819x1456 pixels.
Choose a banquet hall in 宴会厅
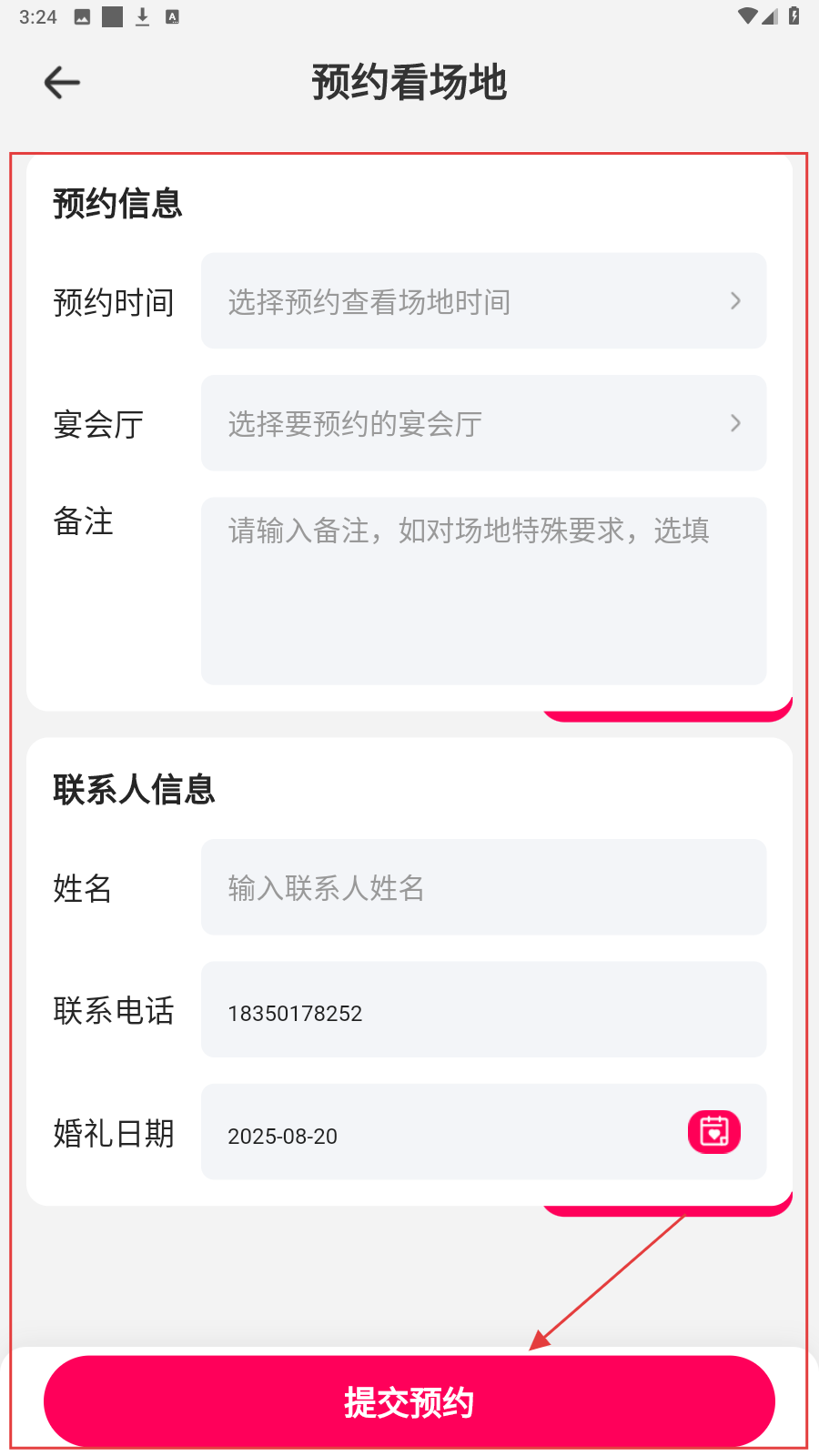coord(483,423)
